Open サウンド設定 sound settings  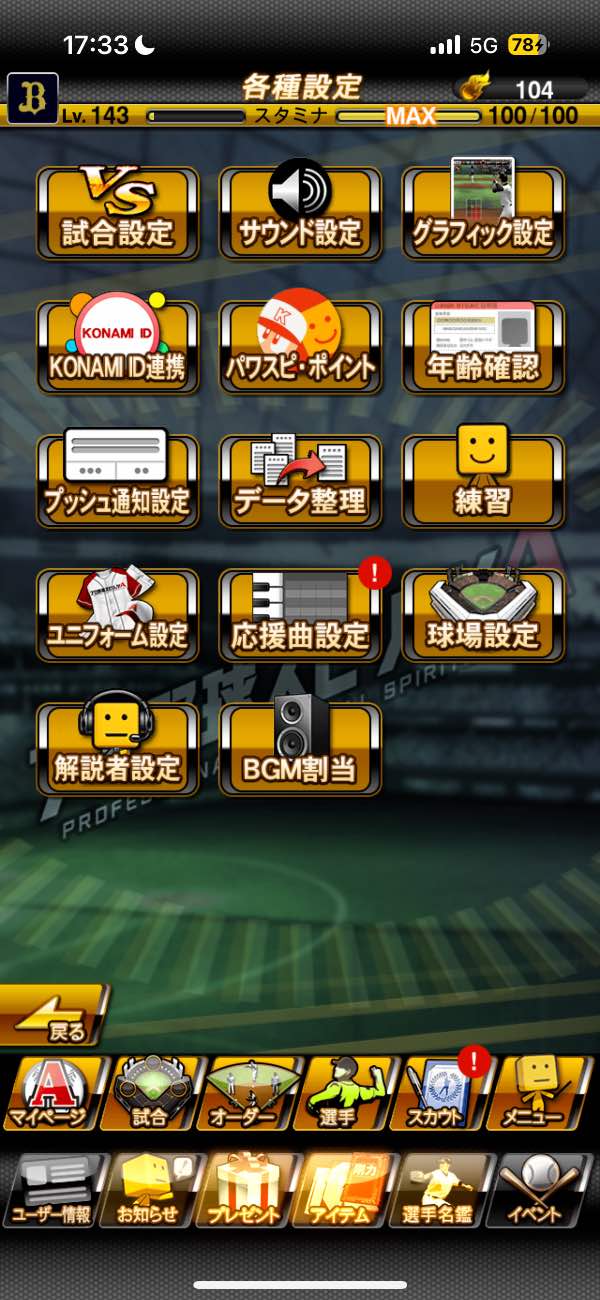[300, 215]
